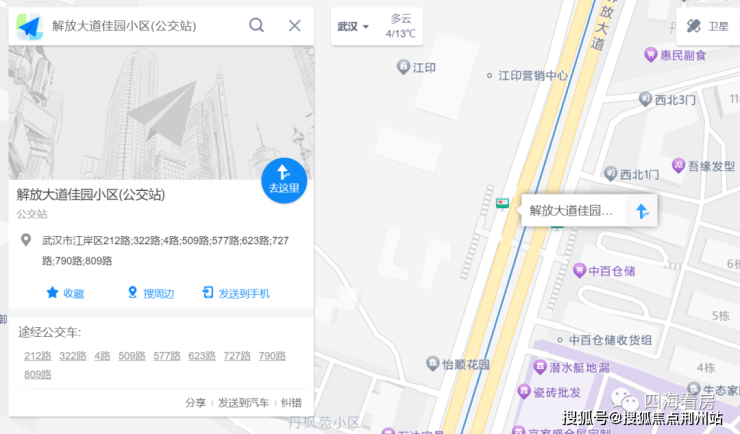Tap the map popup's direction arrow
The image size is (740, 434).
click(642, 211)
